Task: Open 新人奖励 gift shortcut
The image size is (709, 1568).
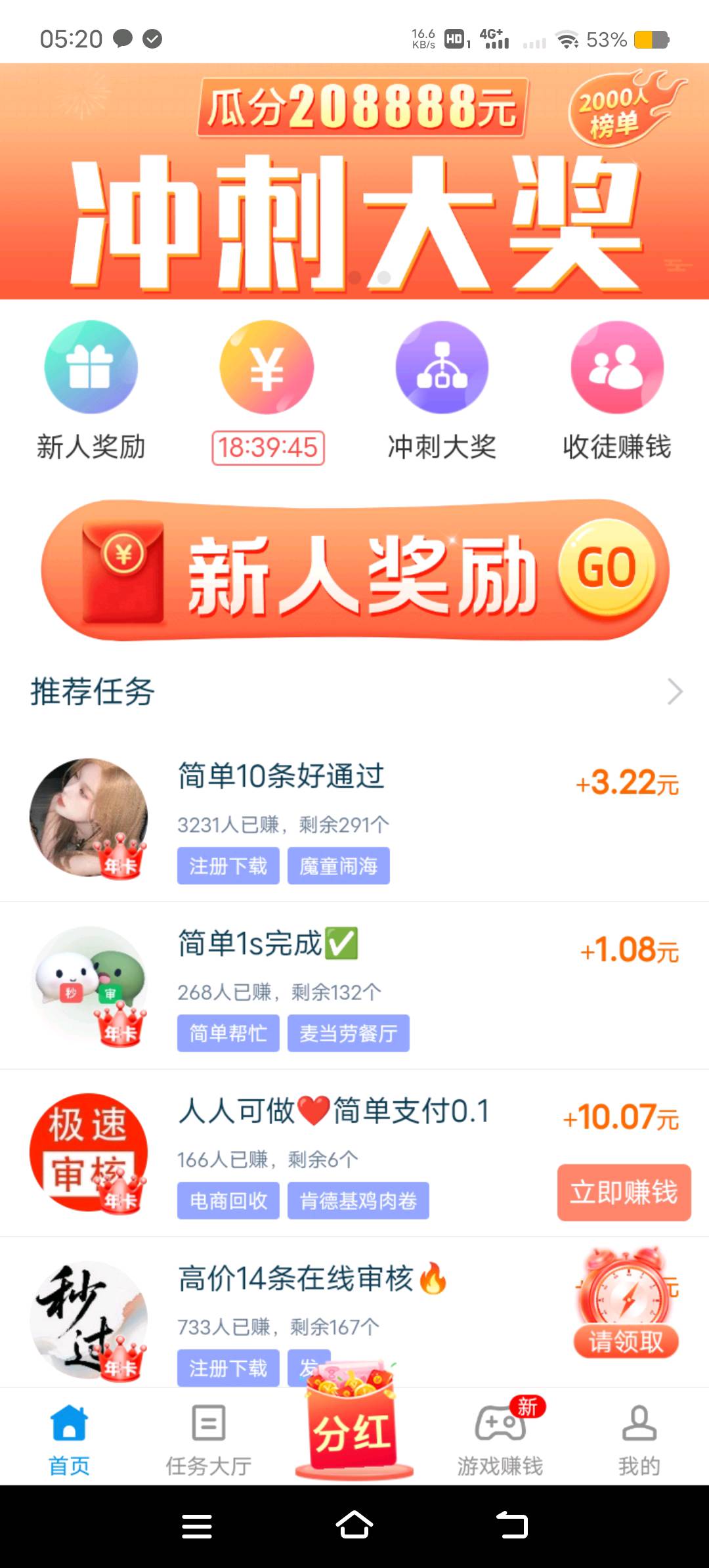Action: point(91,367)
